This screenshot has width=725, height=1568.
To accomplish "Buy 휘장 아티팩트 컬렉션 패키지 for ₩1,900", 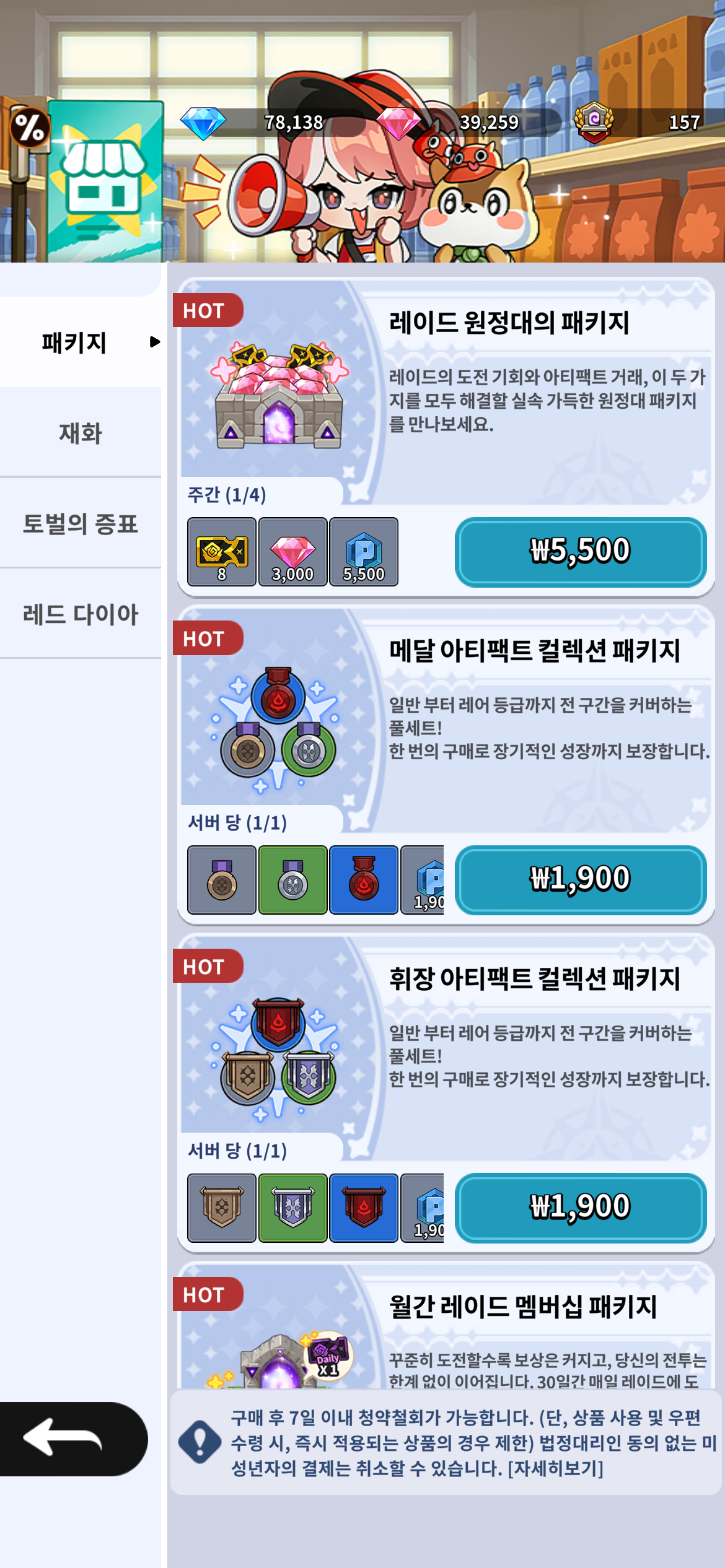I will [580, 1208].
